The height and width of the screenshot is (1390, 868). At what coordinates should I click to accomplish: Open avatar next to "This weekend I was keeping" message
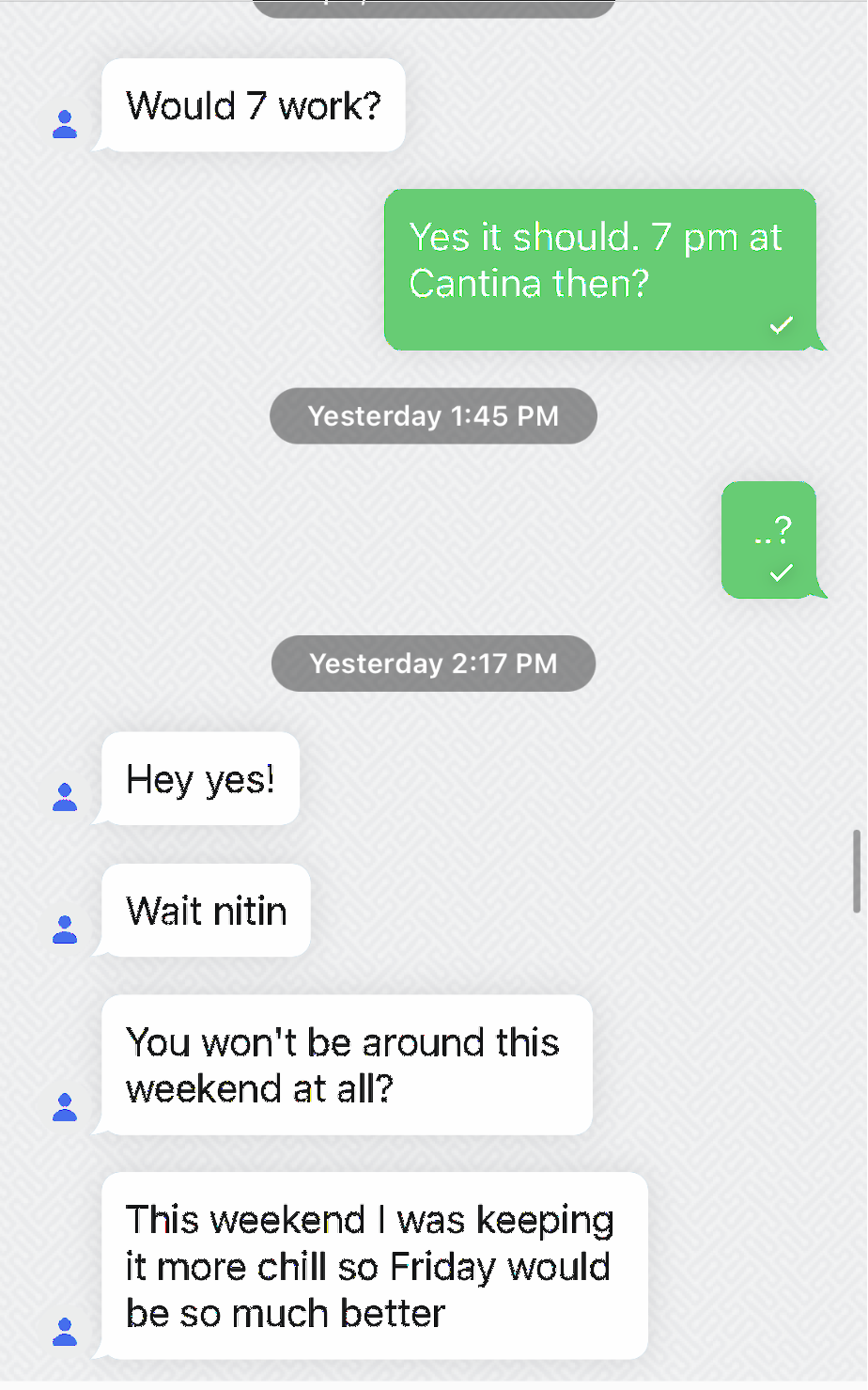click(x=65, y=1332)
